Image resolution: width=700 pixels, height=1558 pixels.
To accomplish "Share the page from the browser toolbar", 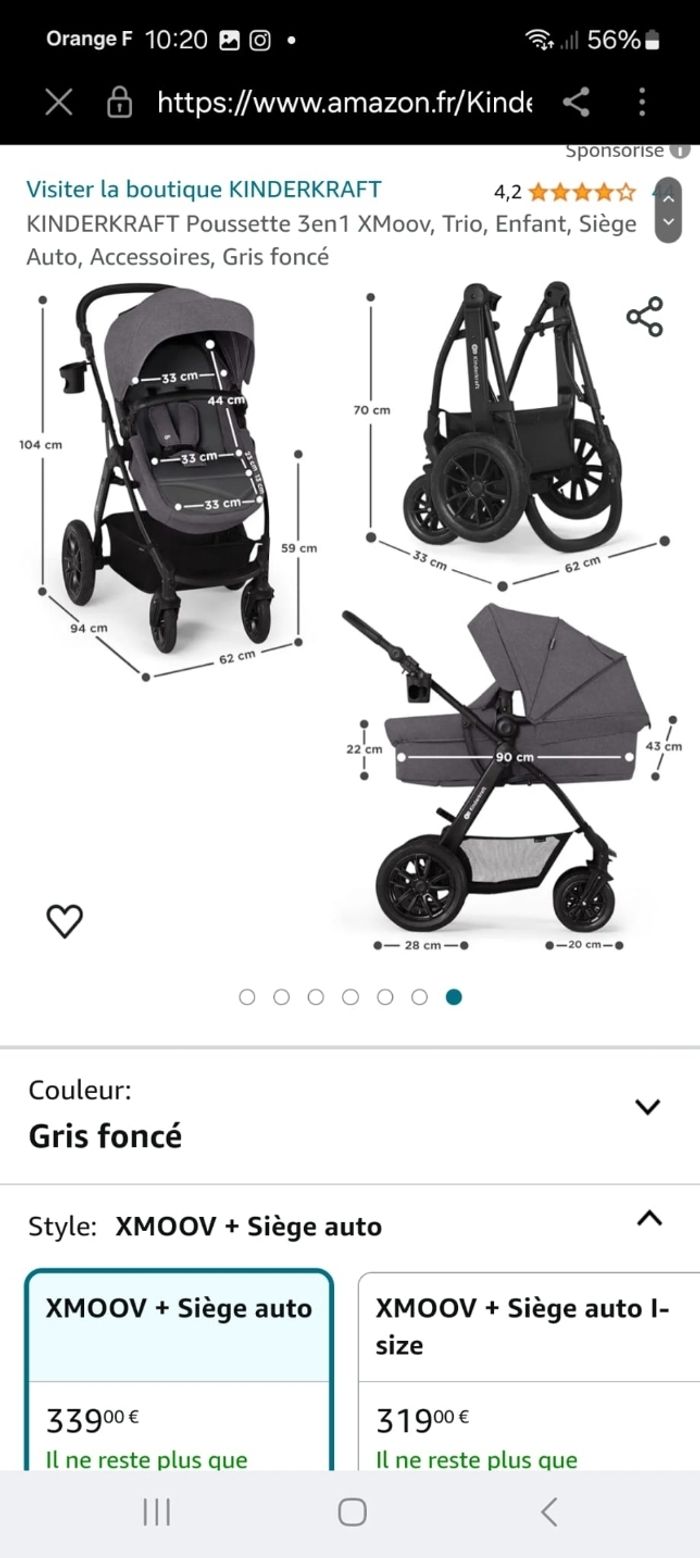I will pyautogui.click(x=576, y=101).
